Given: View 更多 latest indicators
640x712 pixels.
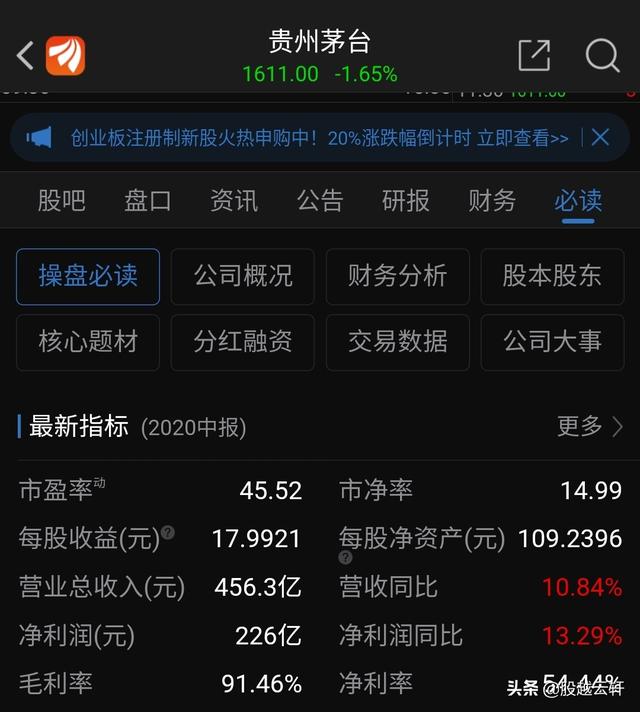Looking at the screenshot, I should pos(590,427).
